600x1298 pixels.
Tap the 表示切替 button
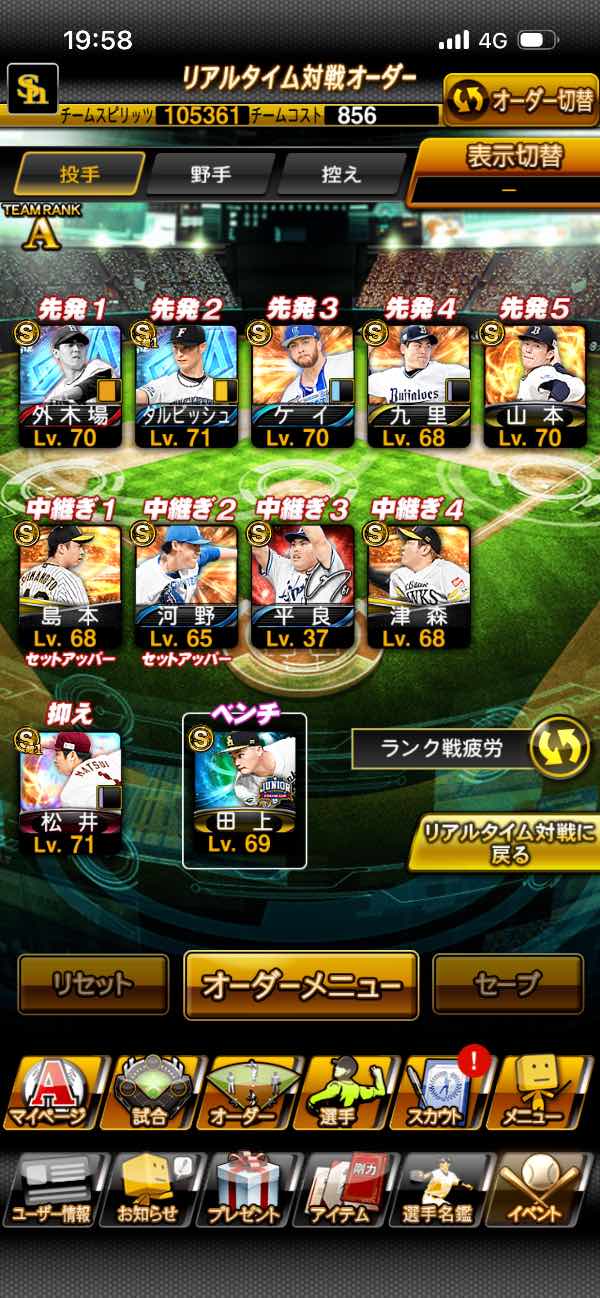(x=508, y=168)
